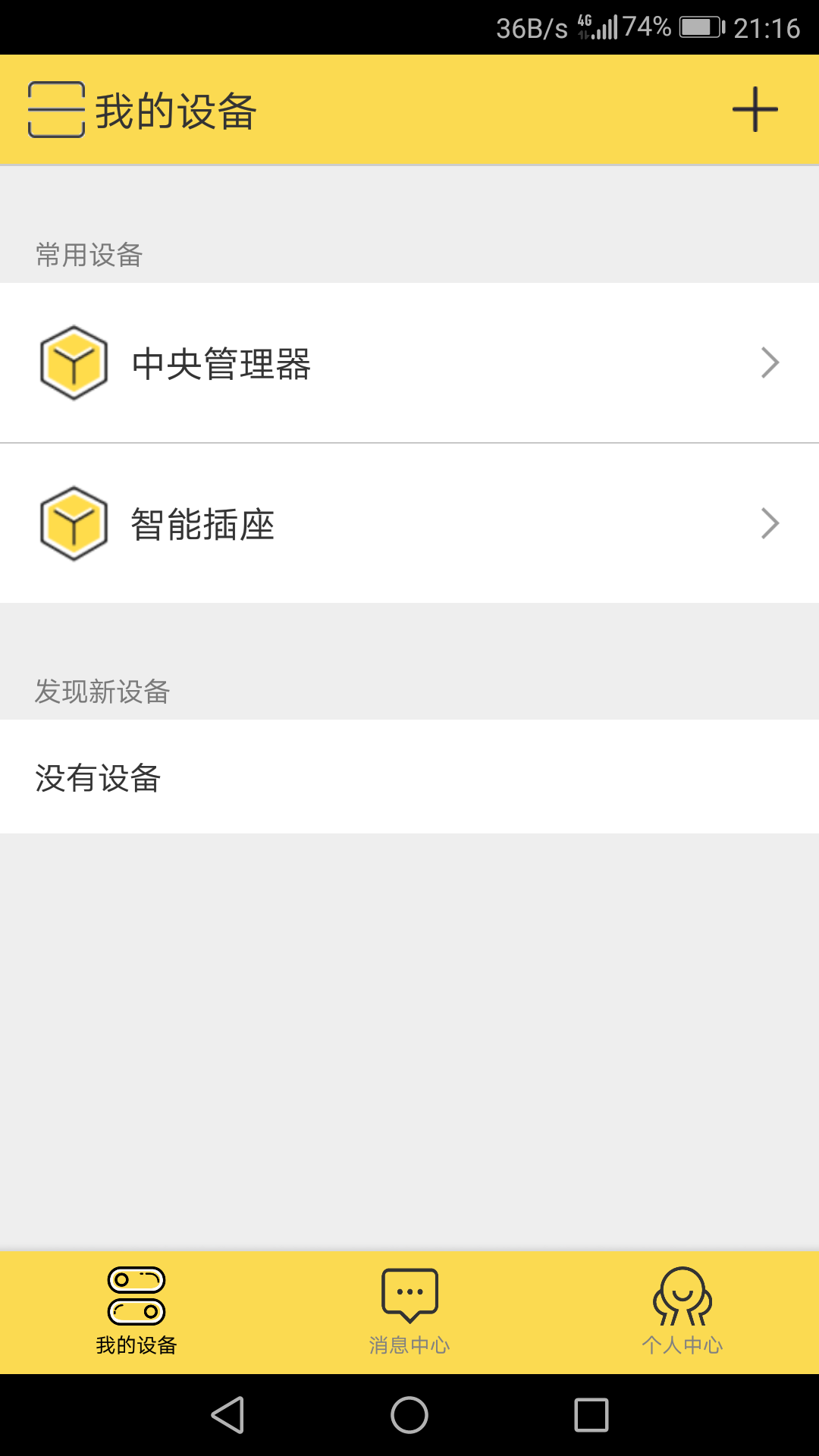Switch to the 个人中心 tab
This screenshot has width=819, height=1456.
(x=682, y=1312)
